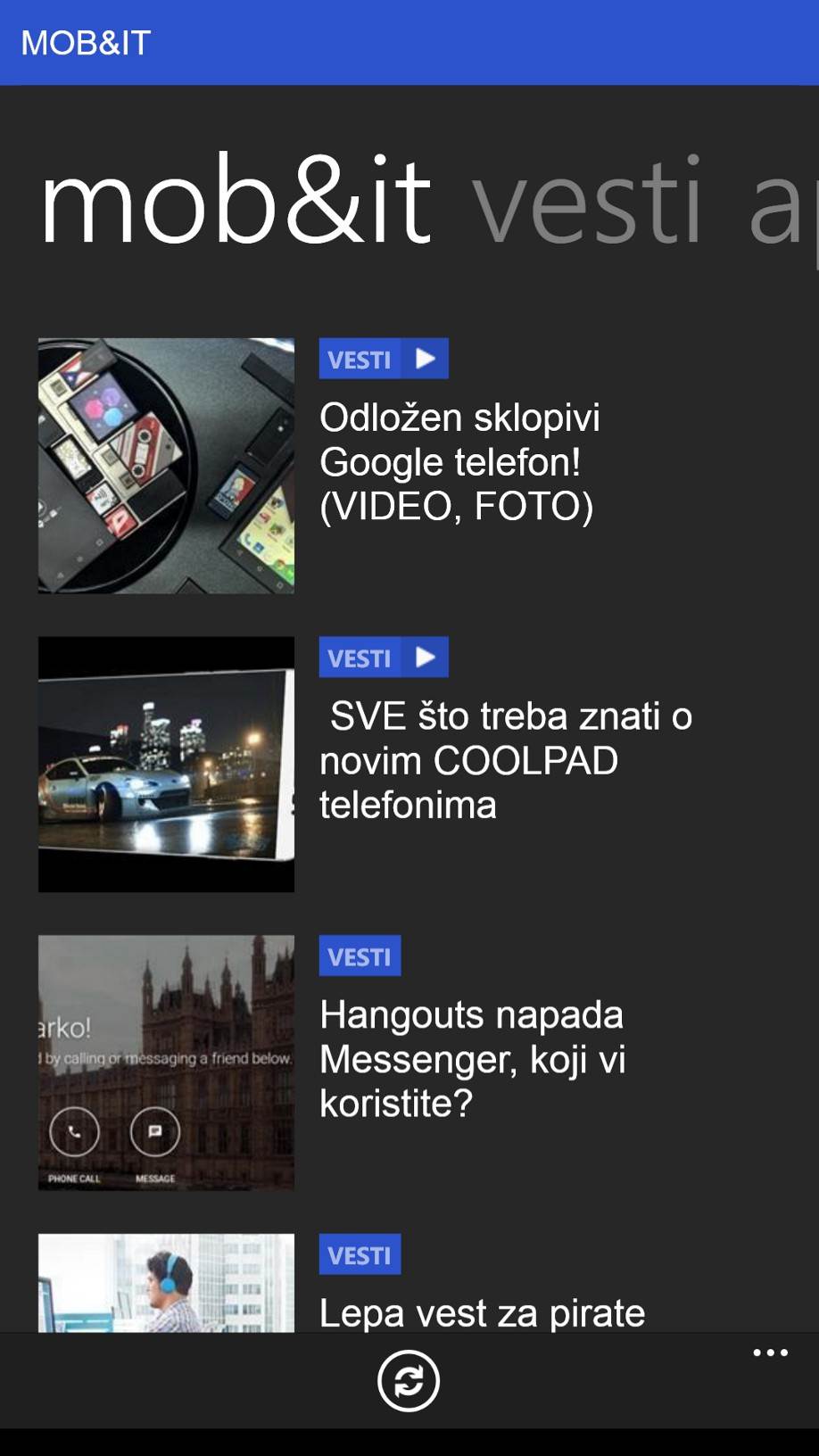Open the Google telefon article thumbnail
The width and height of the screenshot is (819, 1456).
[x=166, y=466]
